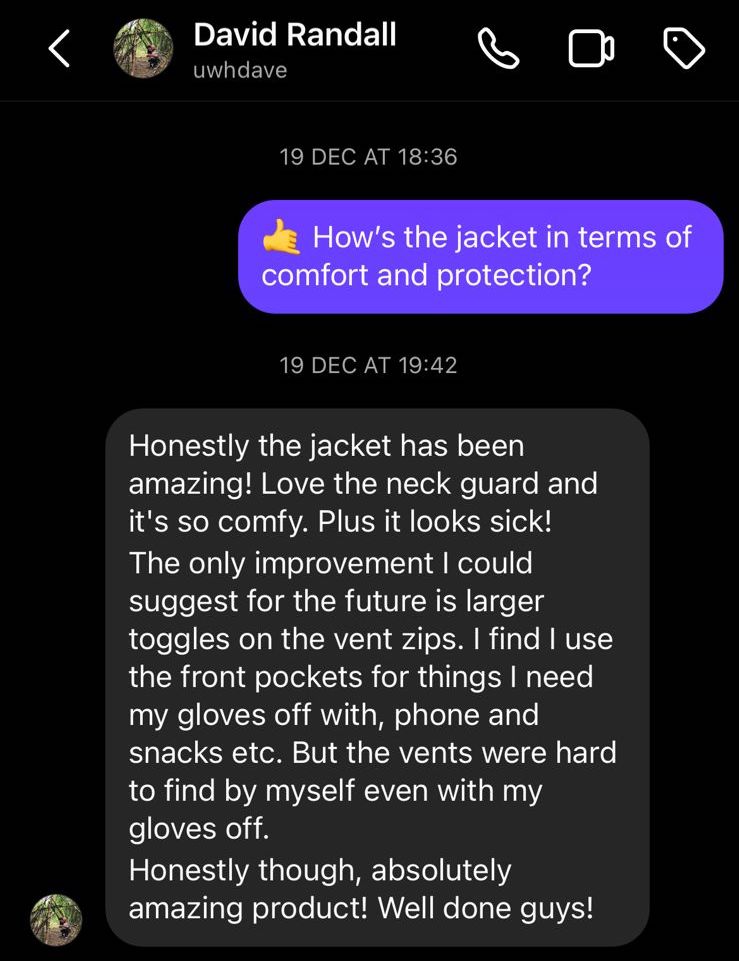Go back to the message list
The image size is (739, 961).
click(x=60, y=49)
